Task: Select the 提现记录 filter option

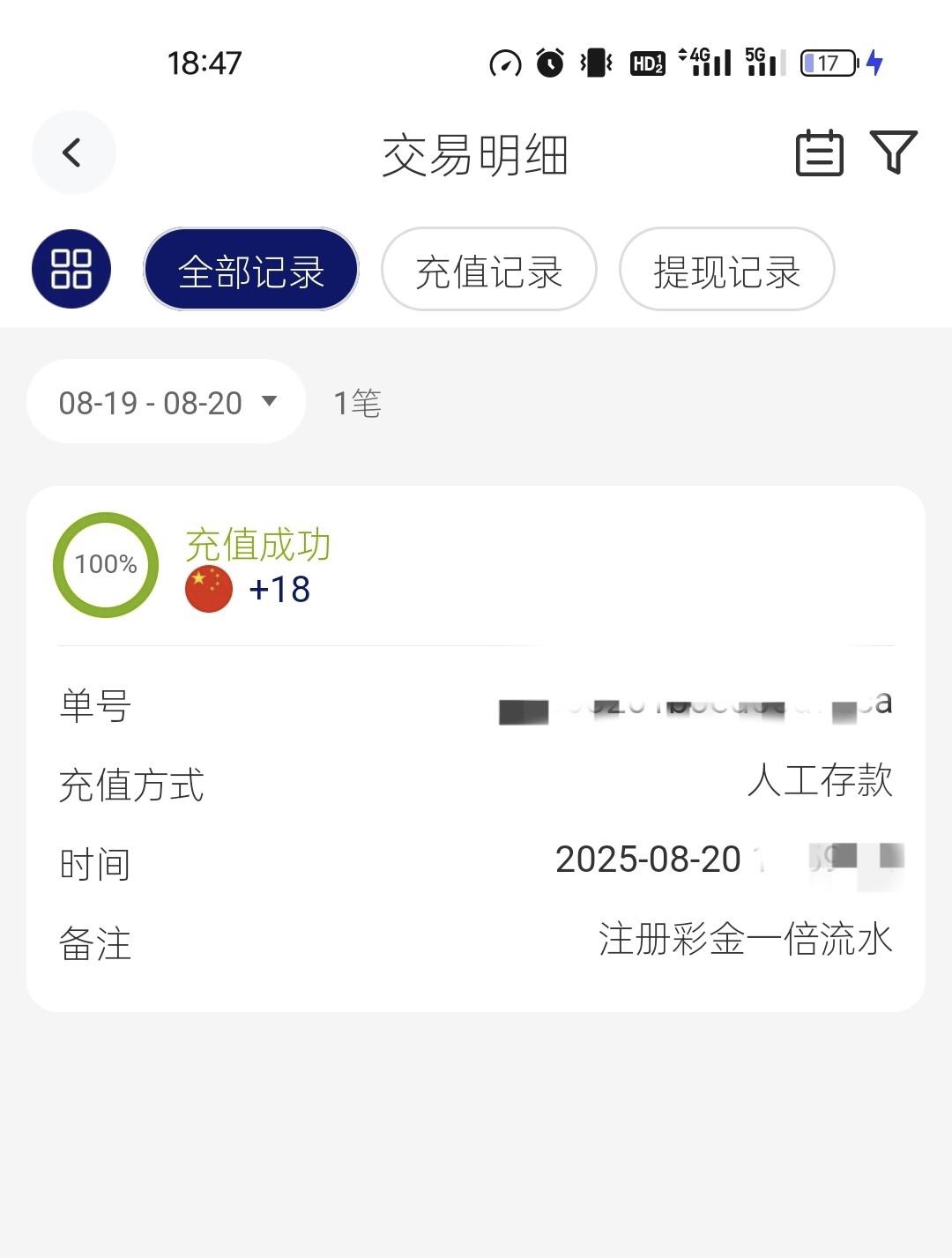Action: click(x=726, y=271)
